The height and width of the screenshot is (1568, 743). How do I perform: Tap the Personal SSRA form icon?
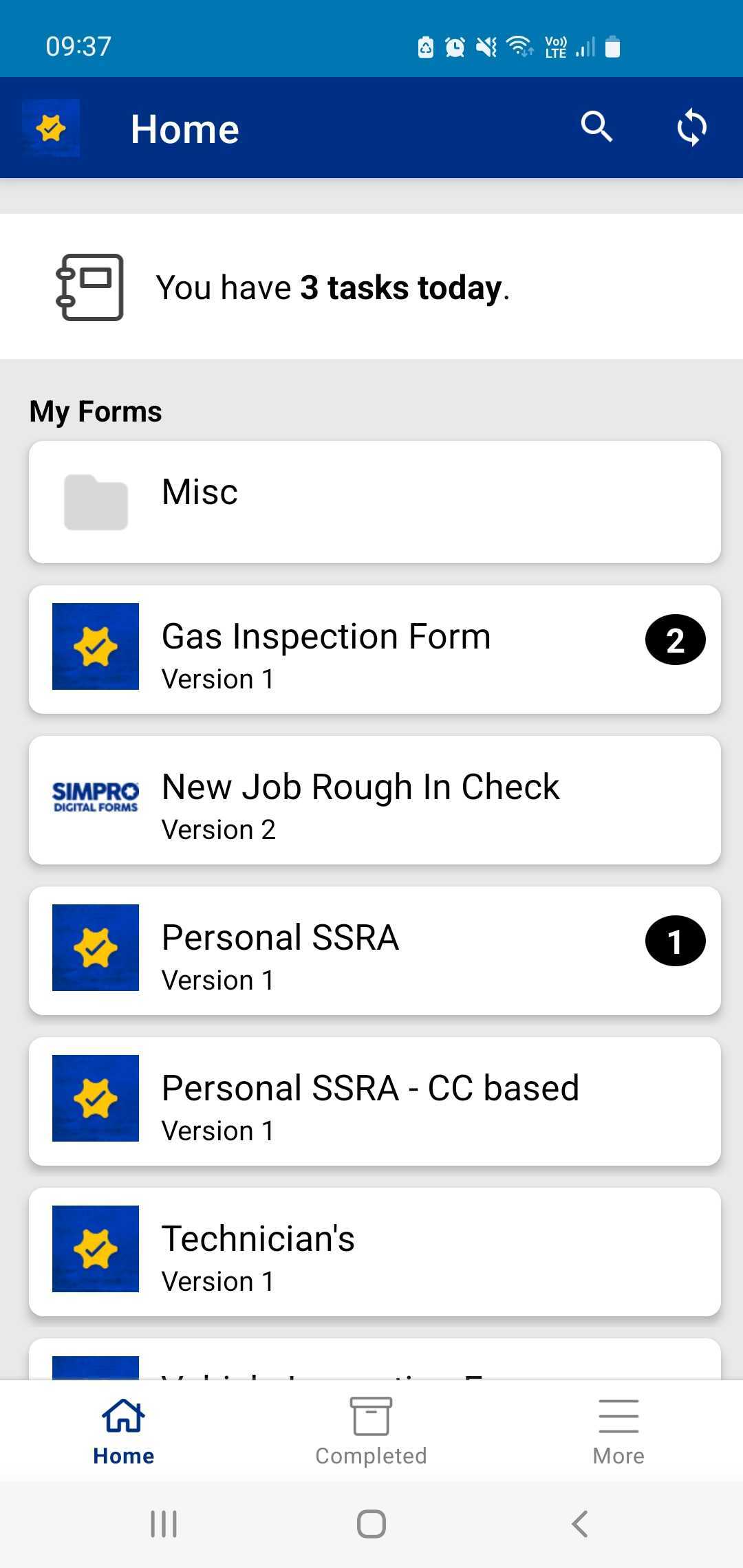click(x=95, y=948)
